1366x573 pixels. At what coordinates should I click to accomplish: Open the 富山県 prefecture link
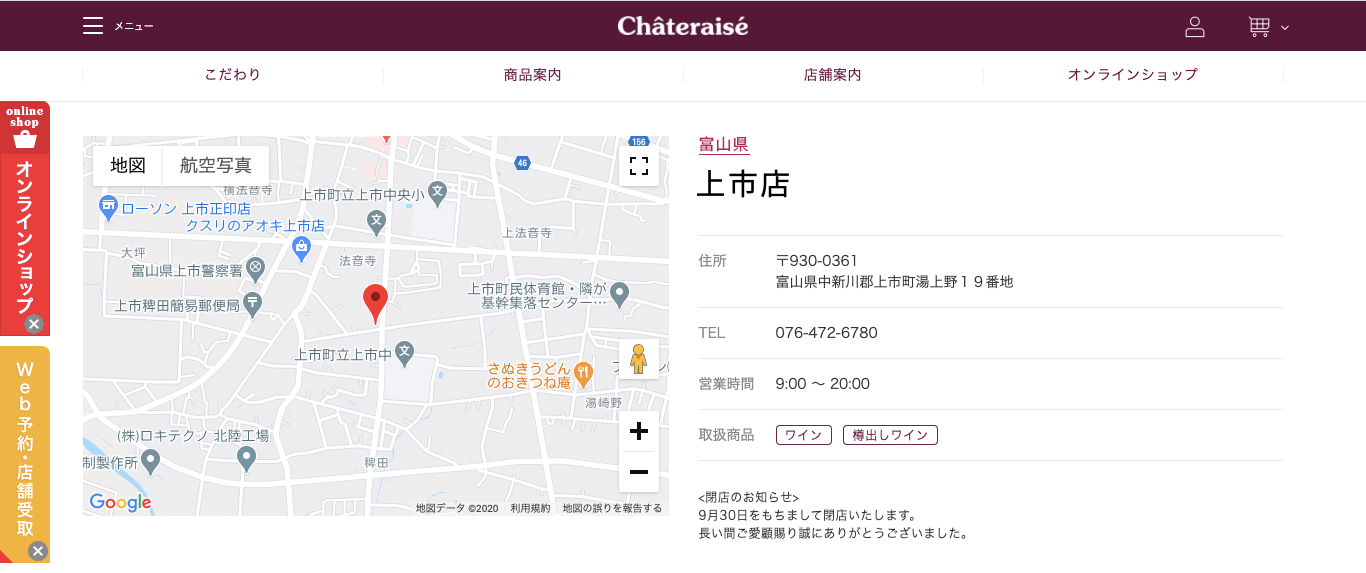[x=723, y=144]
